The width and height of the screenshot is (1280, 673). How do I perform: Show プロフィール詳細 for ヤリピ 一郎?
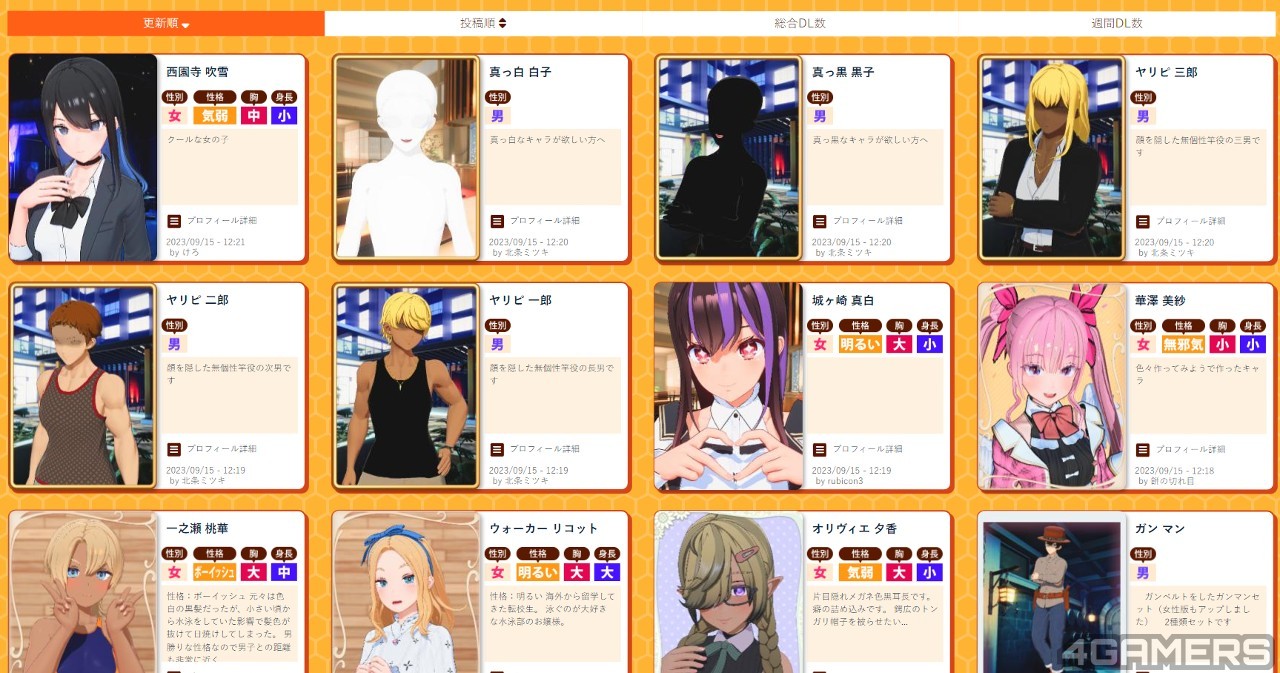pos(535,449)
